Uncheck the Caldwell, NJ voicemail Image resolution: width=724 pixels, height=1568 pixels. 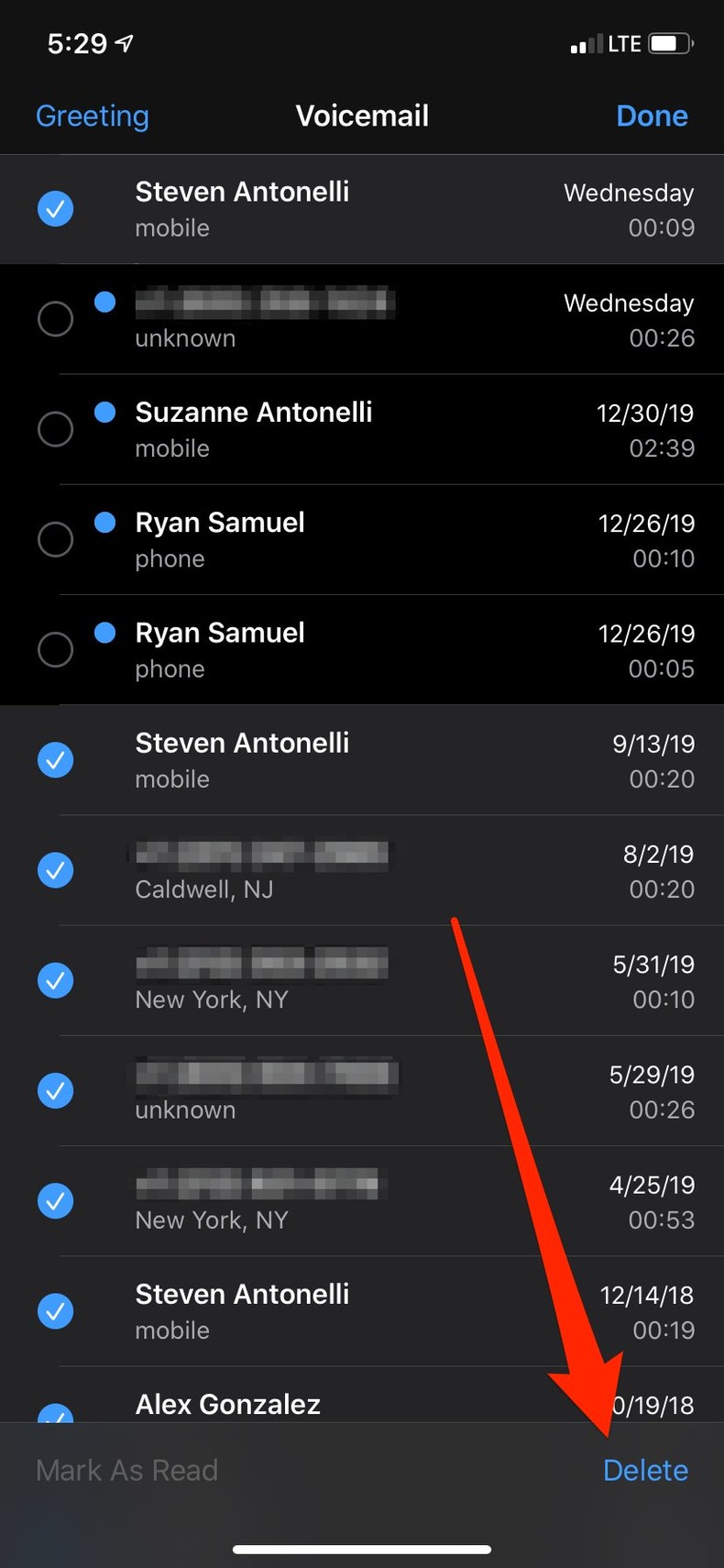click(x=56, y=870)
